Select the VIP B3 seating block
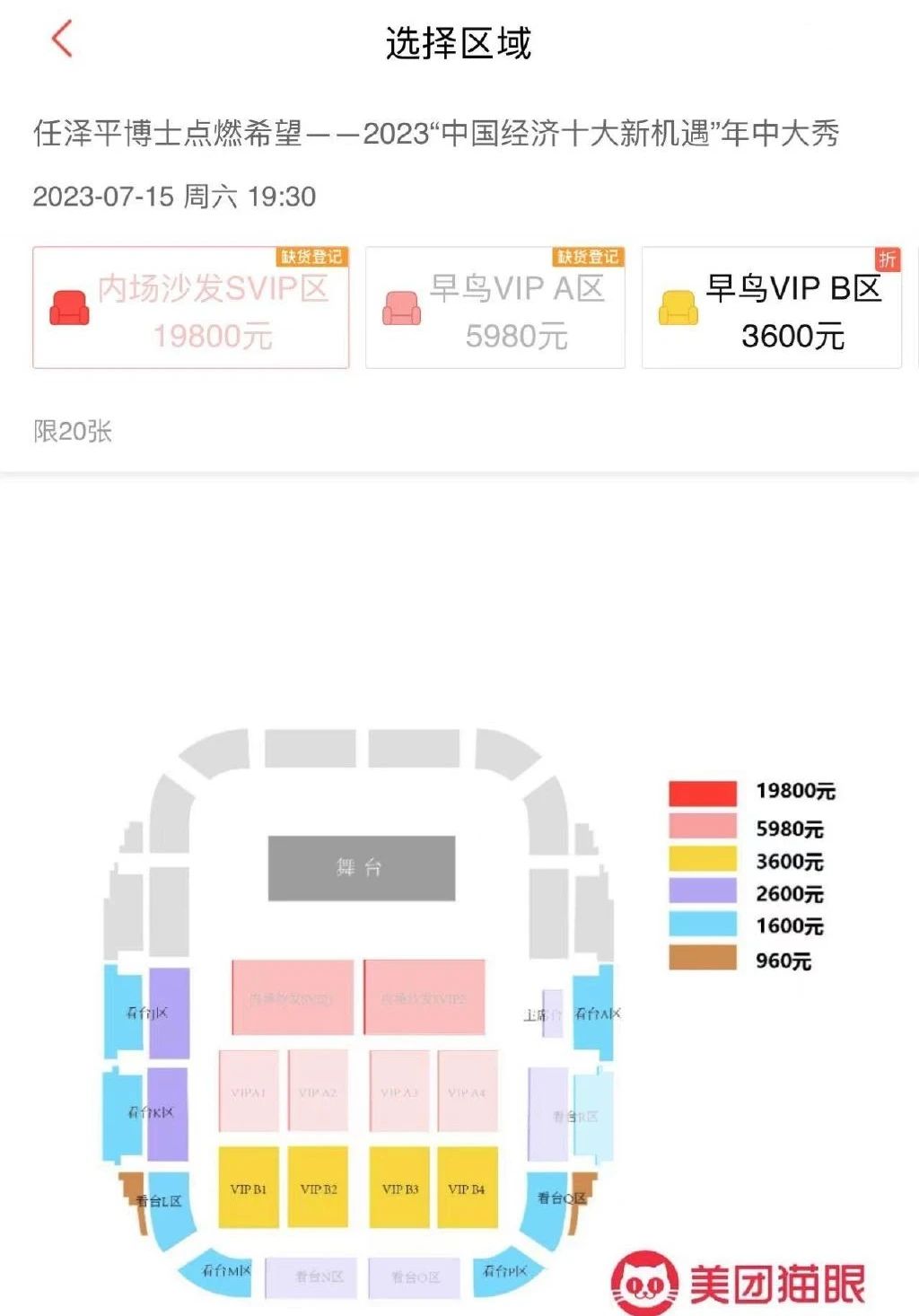This screenshot has height=1316, width=919. [400, 1187]
